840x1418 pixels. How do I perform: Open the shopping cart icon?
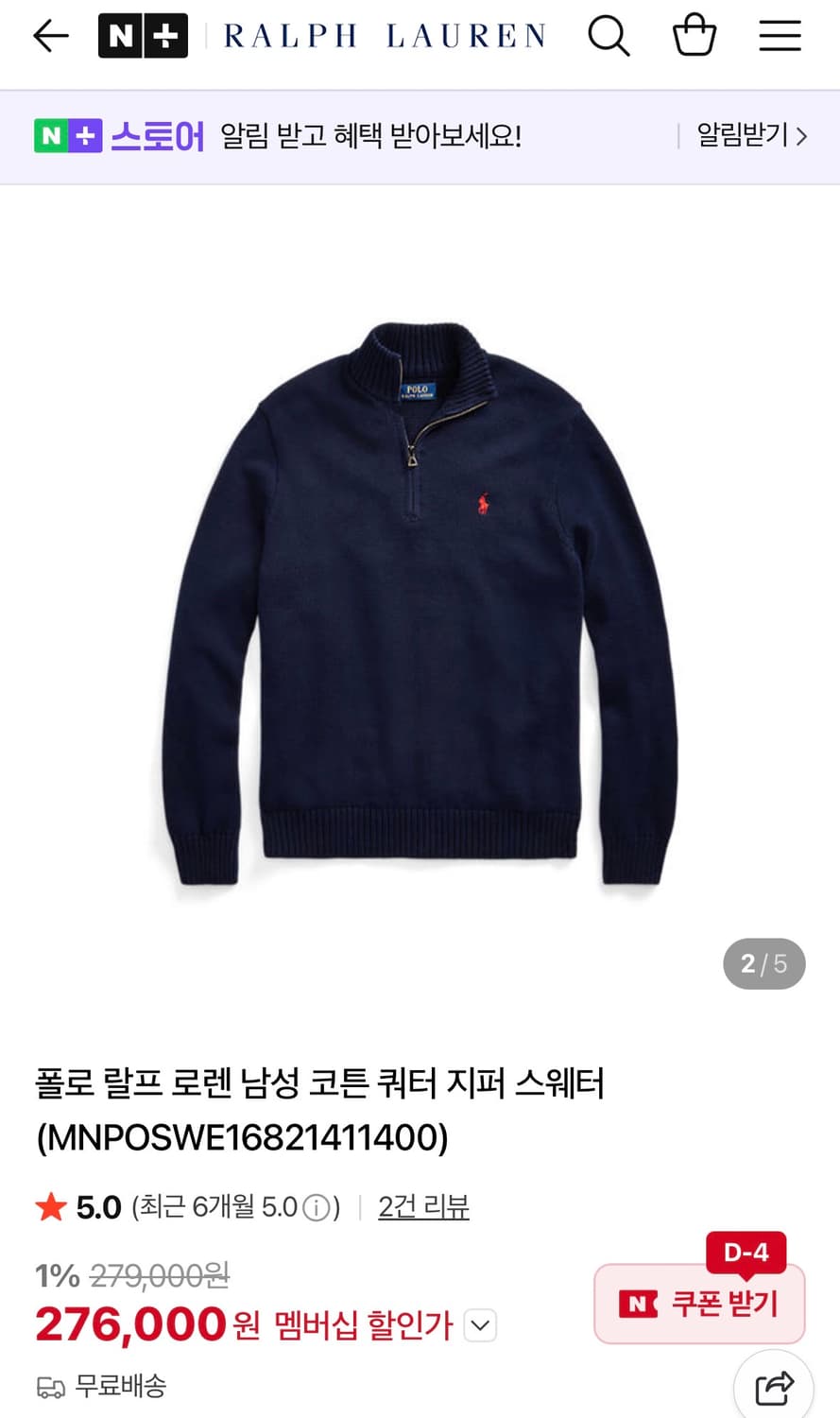694,35
